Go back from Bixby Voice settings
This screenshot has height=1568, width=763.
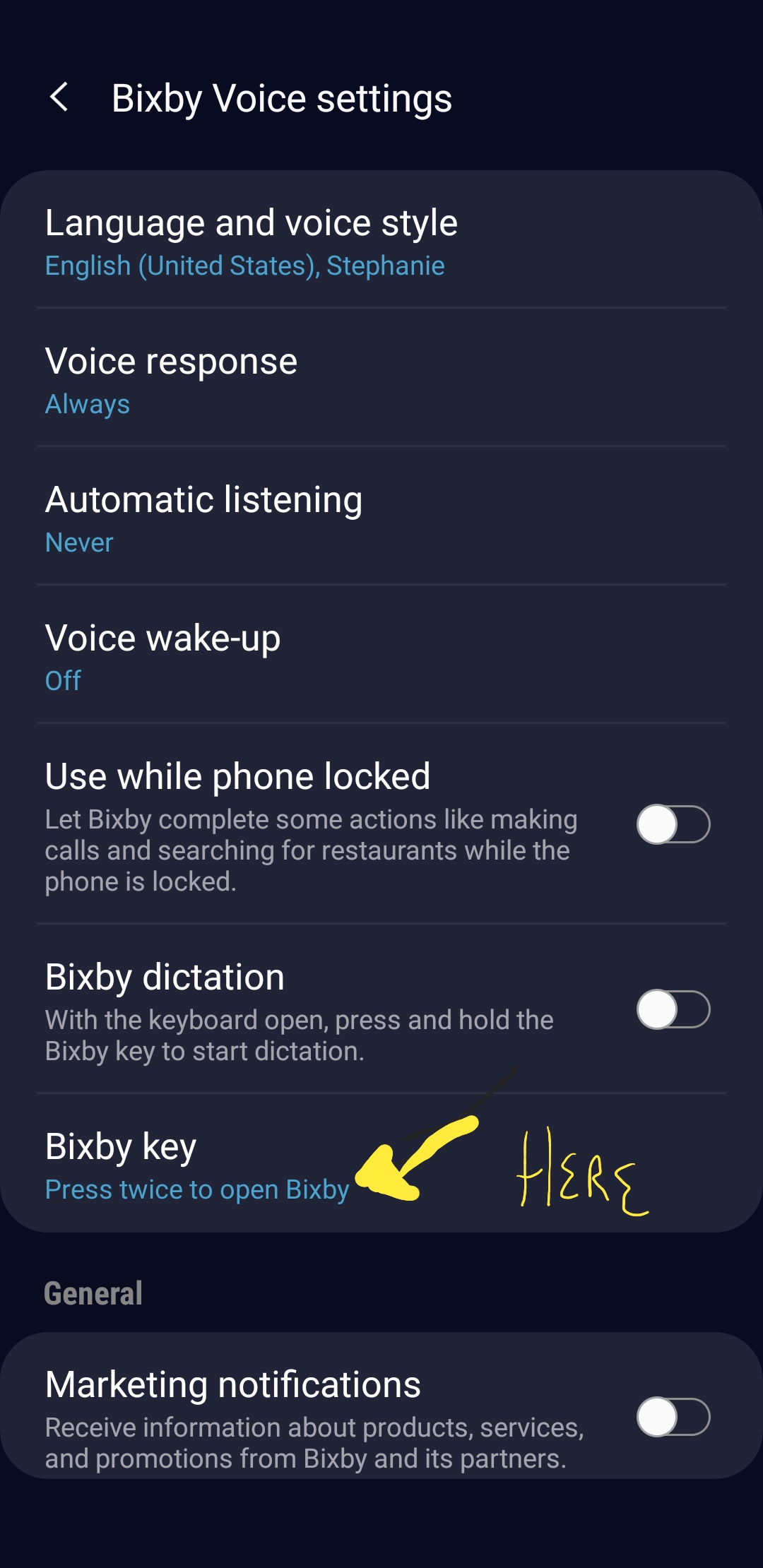[x=60, y=97]
